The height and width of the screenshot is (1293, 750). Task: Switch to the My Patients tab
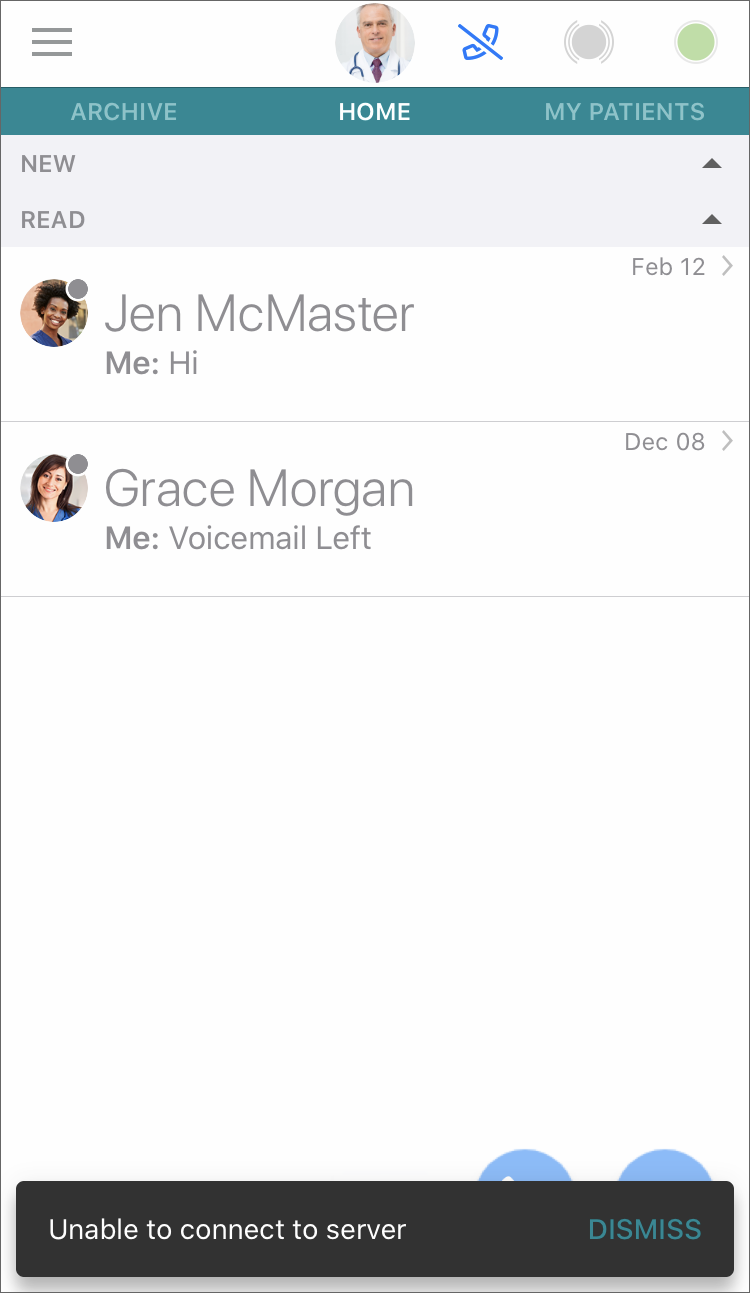coord(624,112)
